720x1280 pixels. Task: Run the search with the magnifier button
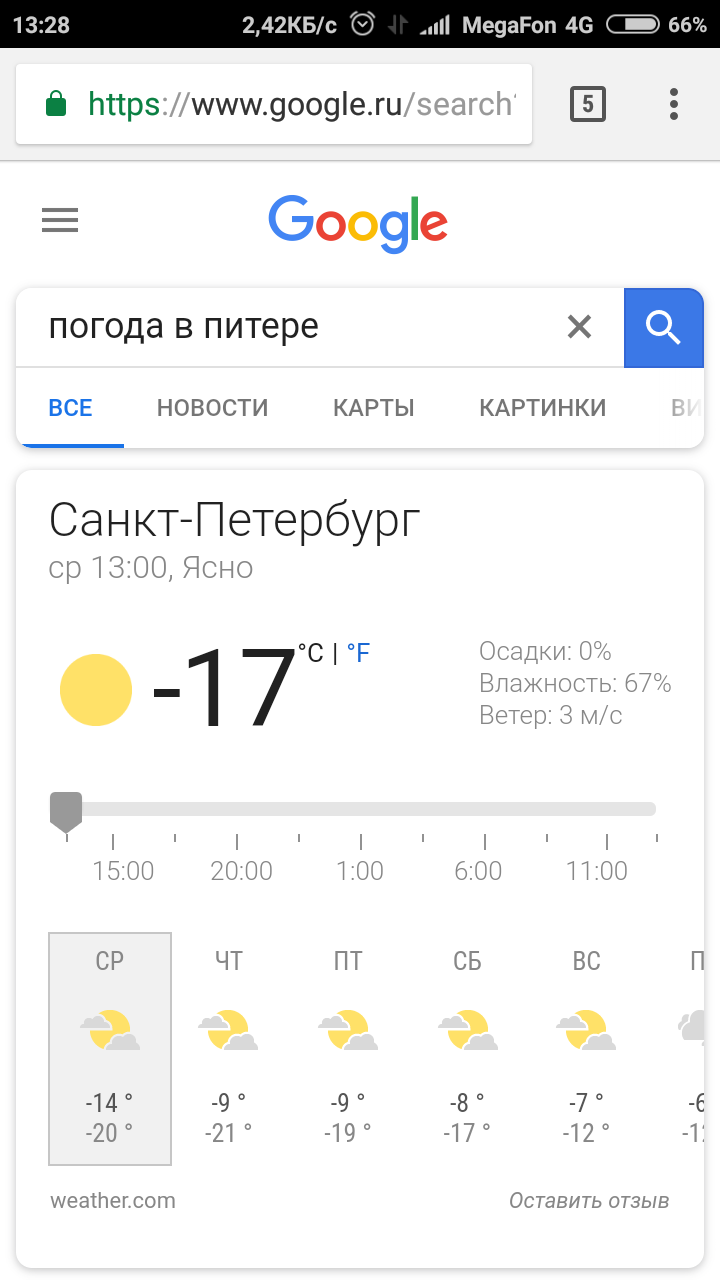pyautogui.click(x=663, y=327)
